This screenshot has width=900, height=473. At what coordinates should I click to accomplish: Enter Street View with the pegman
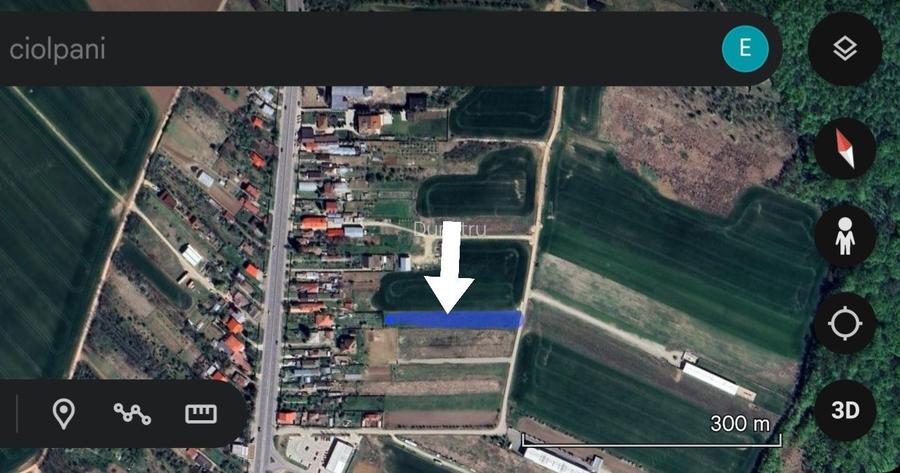coord(845,237)
